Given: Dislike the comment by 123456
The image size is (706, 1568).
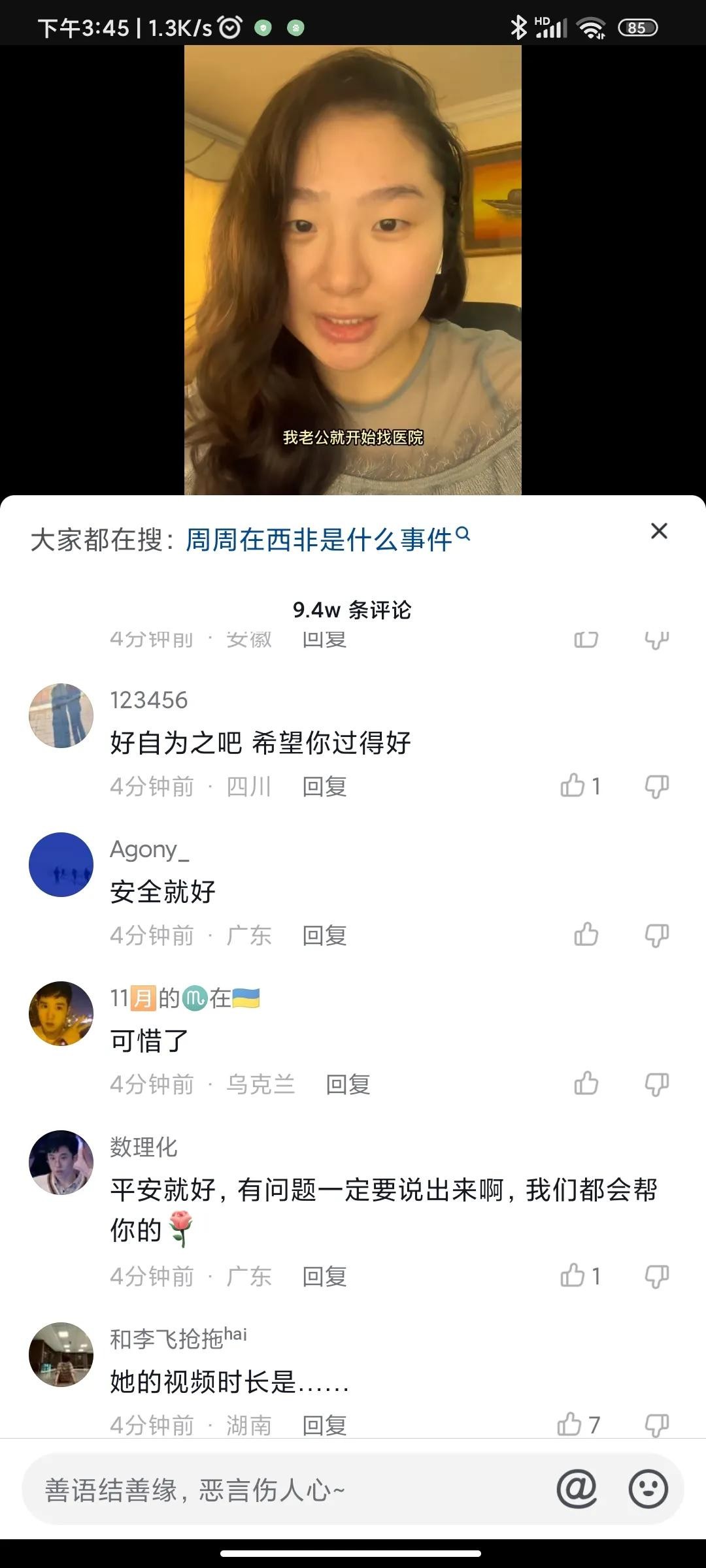Looking at the screenshot, I should point(656,786).
